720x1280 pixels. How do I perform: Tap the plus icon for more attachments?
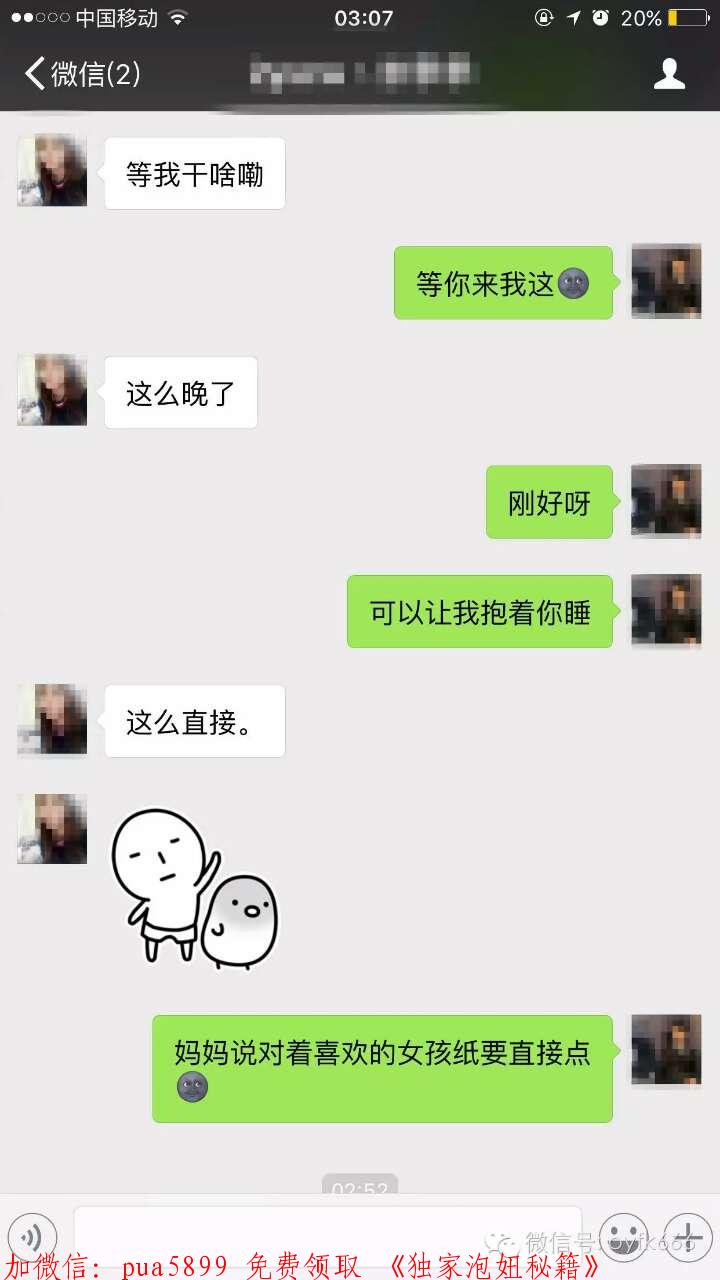pos(688,1237)
